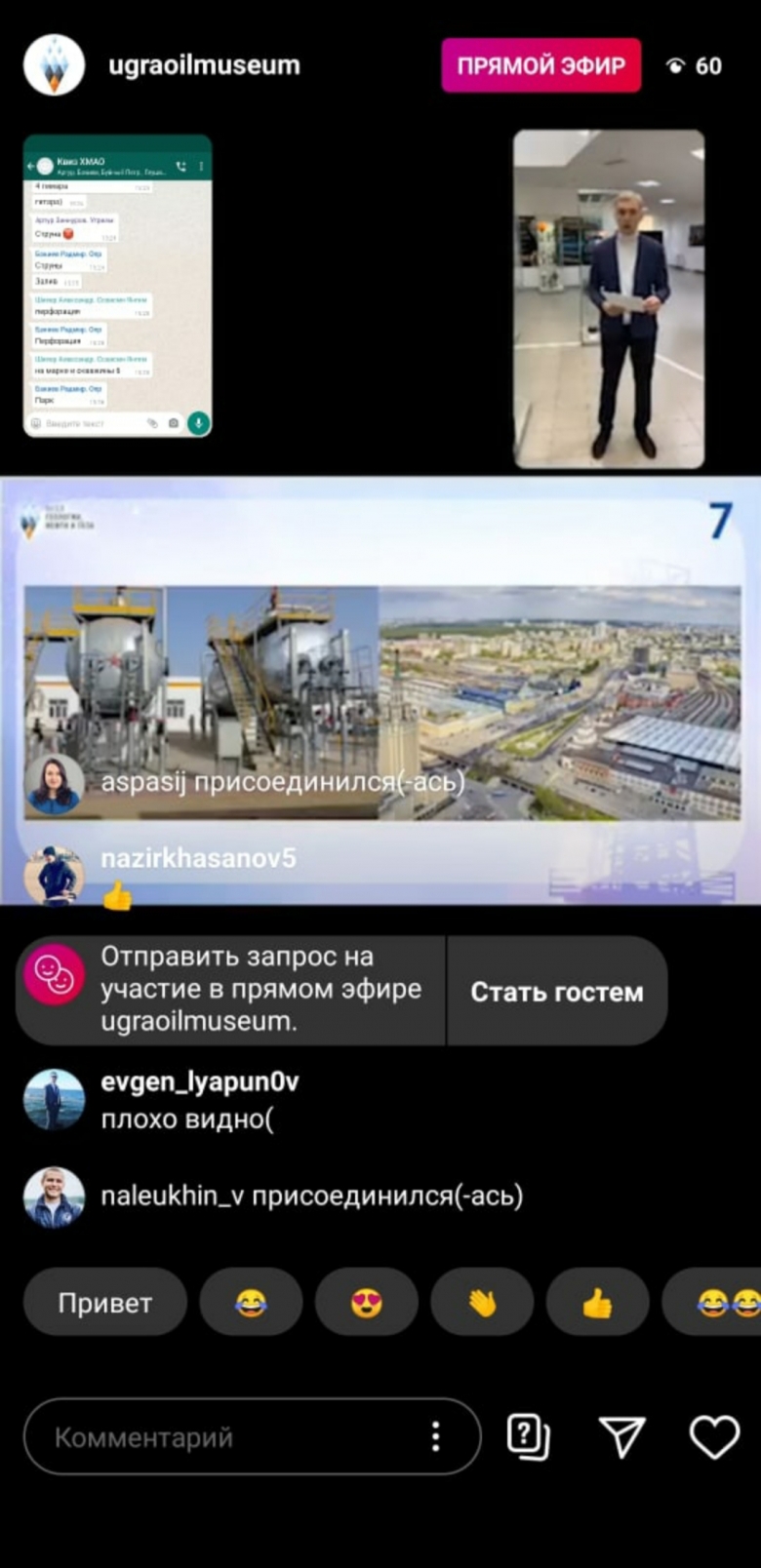This screenshot has height=1568, width=761.
Task: Tap the Стать гостем button
Action: click(557, 992)
